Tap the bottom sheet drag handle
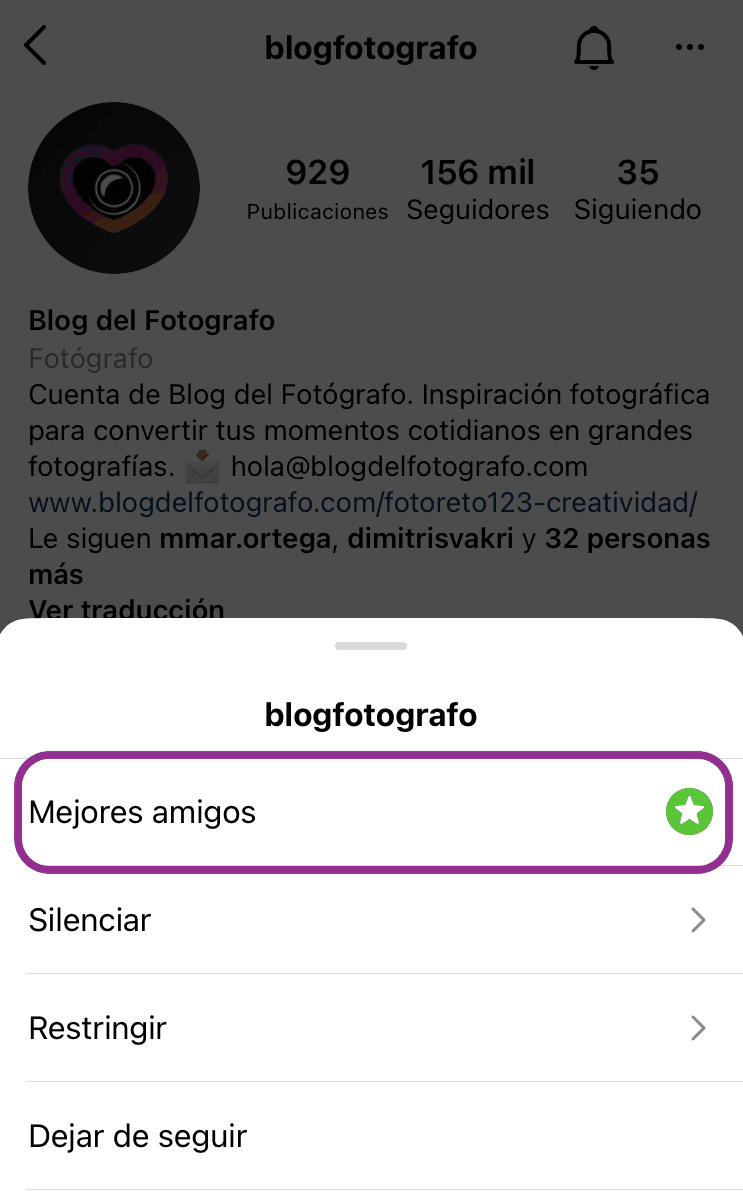Screen dimensions: 743x1191 pyautogui.click(x=372, y=646)
